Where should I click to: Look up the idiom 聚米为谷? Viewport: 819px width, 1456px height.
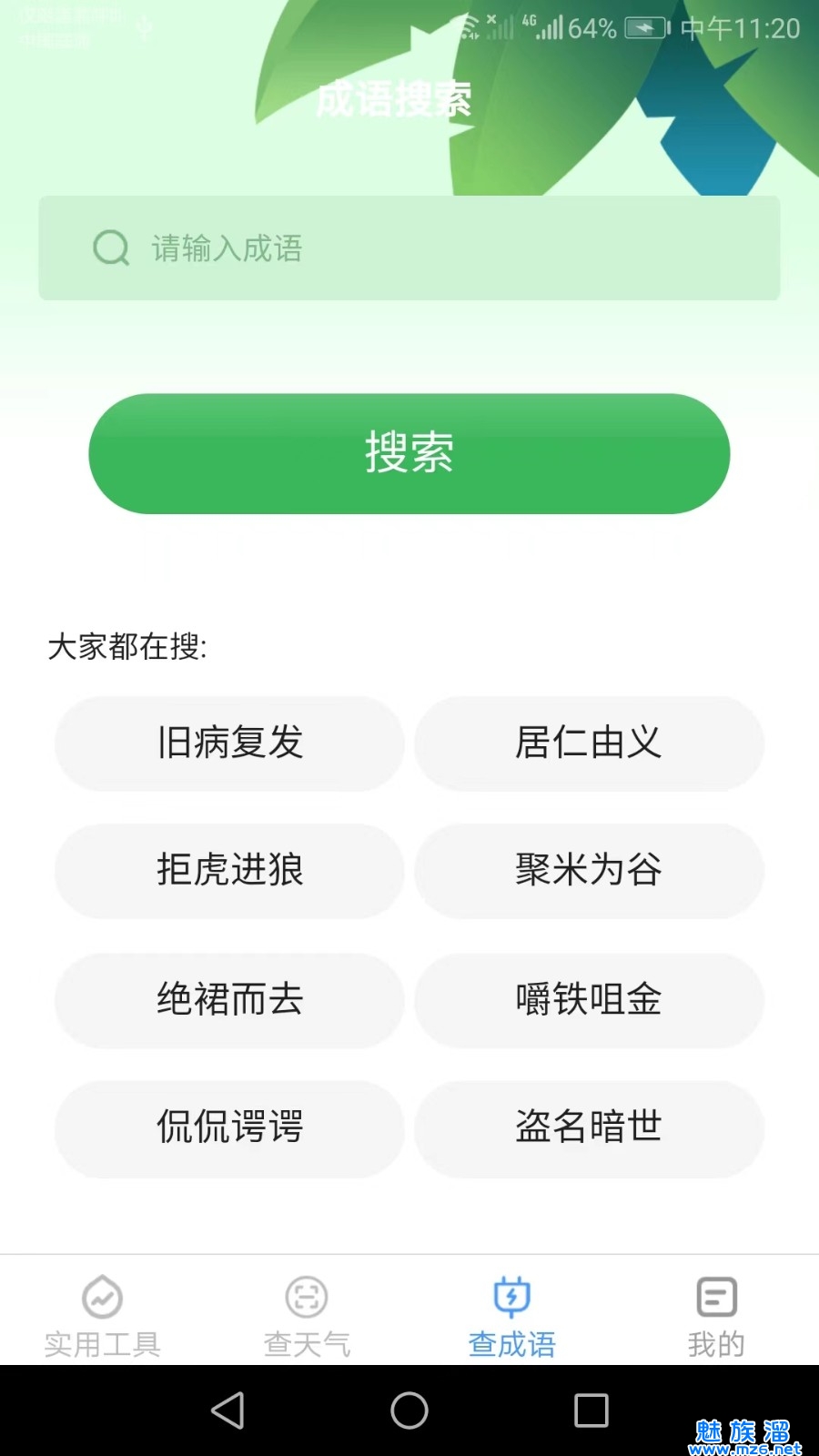coord(589,870)
